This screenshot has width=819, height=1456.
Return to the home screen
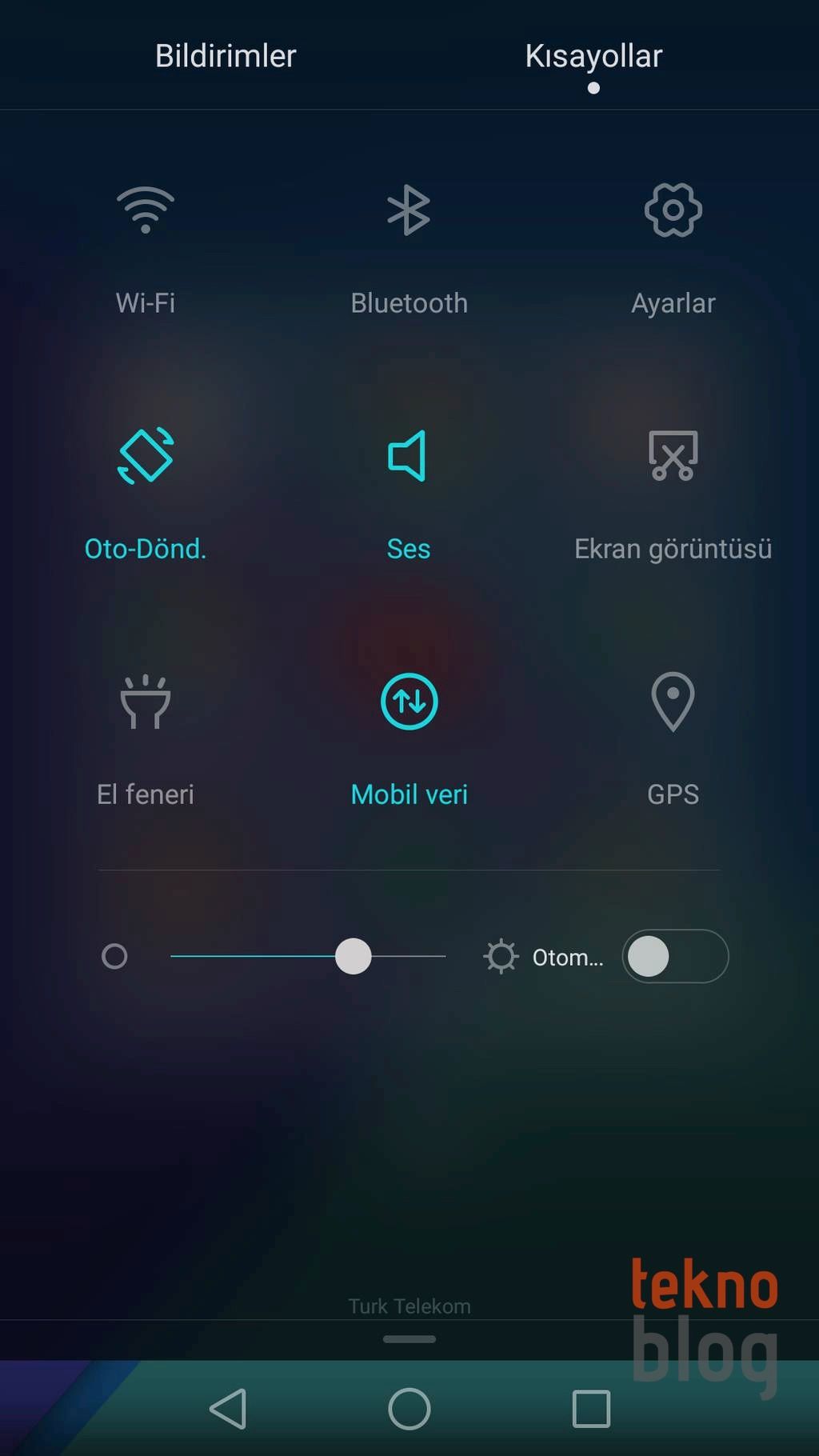pyautogui.click(x=409, y=1408)
